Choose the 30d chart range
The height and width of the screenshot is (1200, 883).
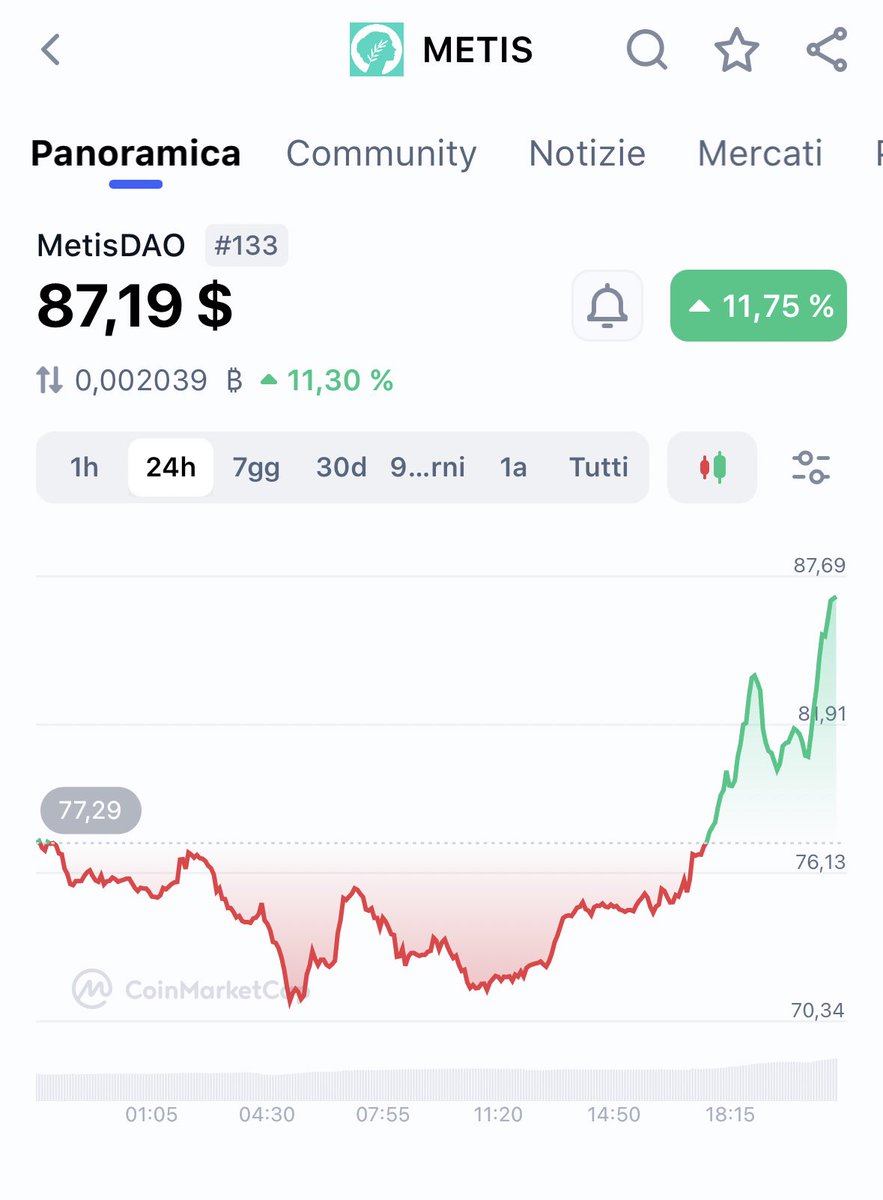click(x=341, y=467)
